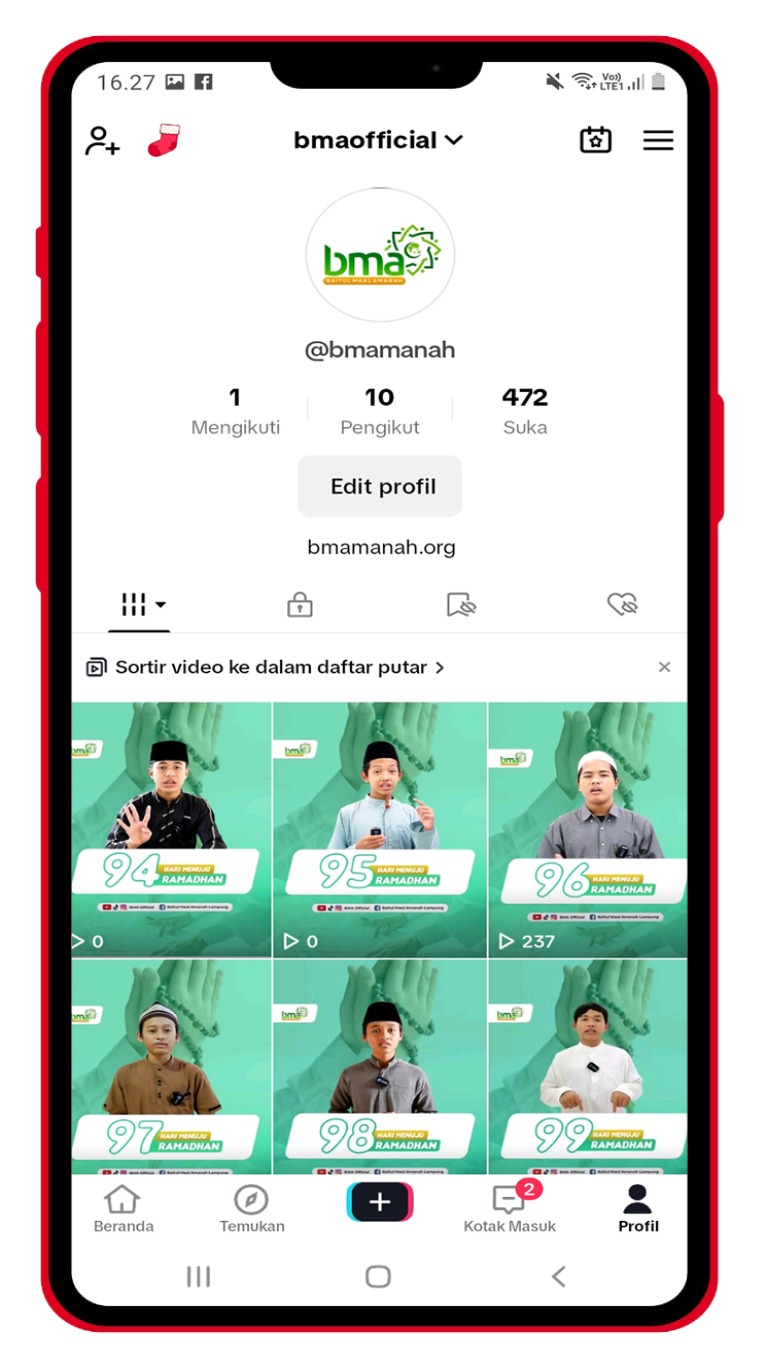Tap the Edit profil button
This screenshot has height=1368, width=766.
(x=380, y=487)
